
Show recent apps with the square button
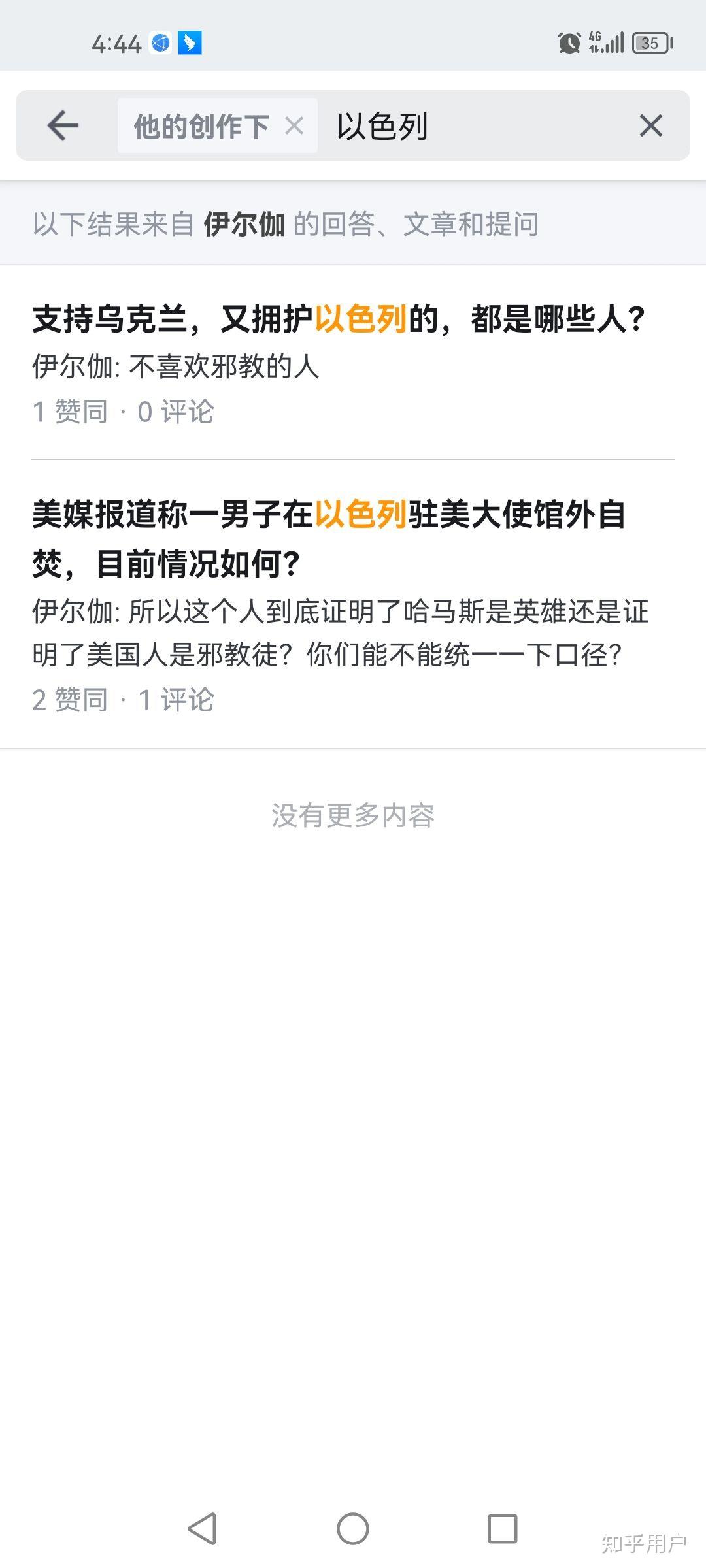tap(502, 1529)
